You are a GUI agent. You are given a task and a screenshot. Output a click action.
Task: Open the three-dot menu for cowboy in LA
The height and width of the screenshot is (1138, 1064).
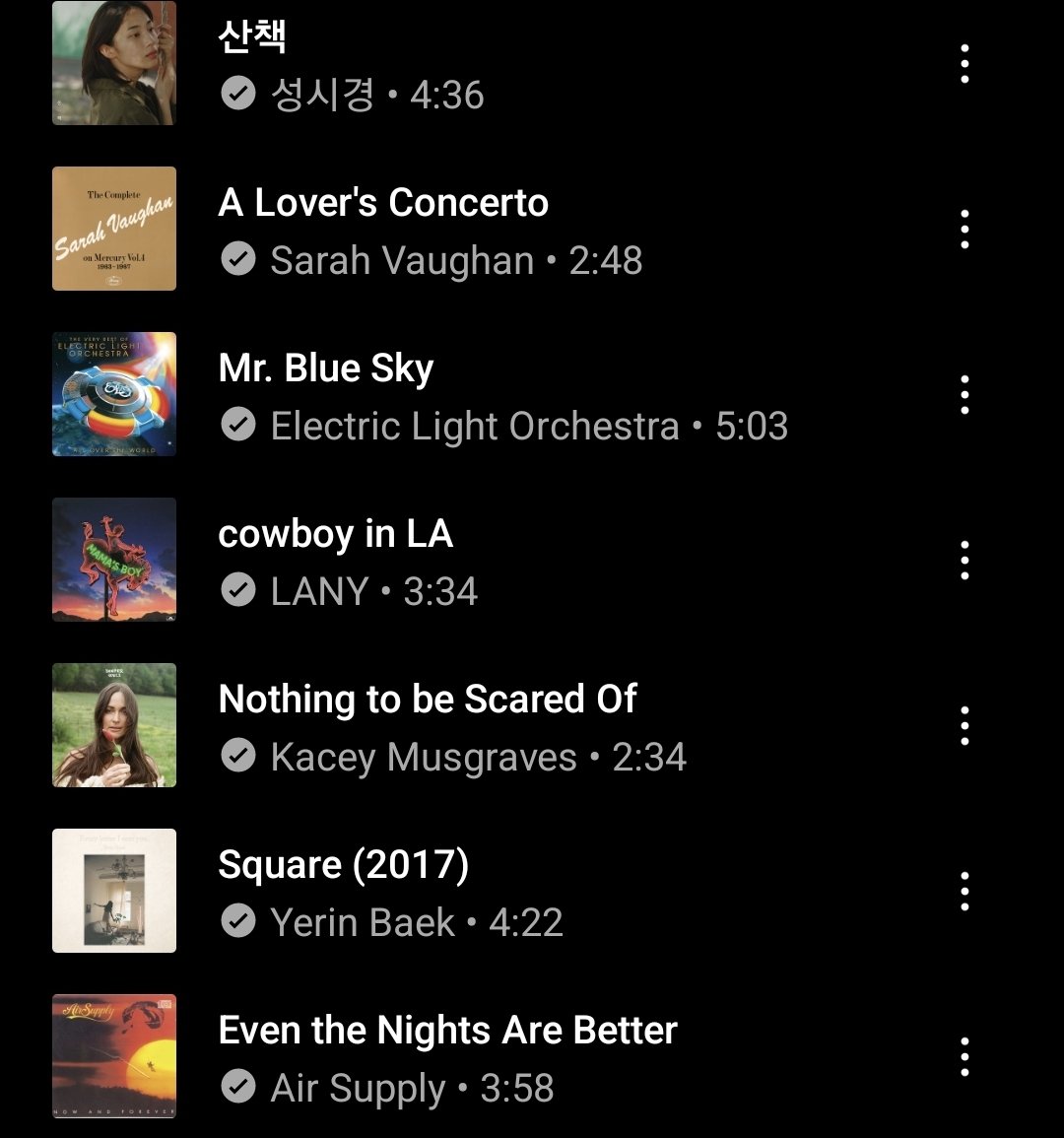964,561
